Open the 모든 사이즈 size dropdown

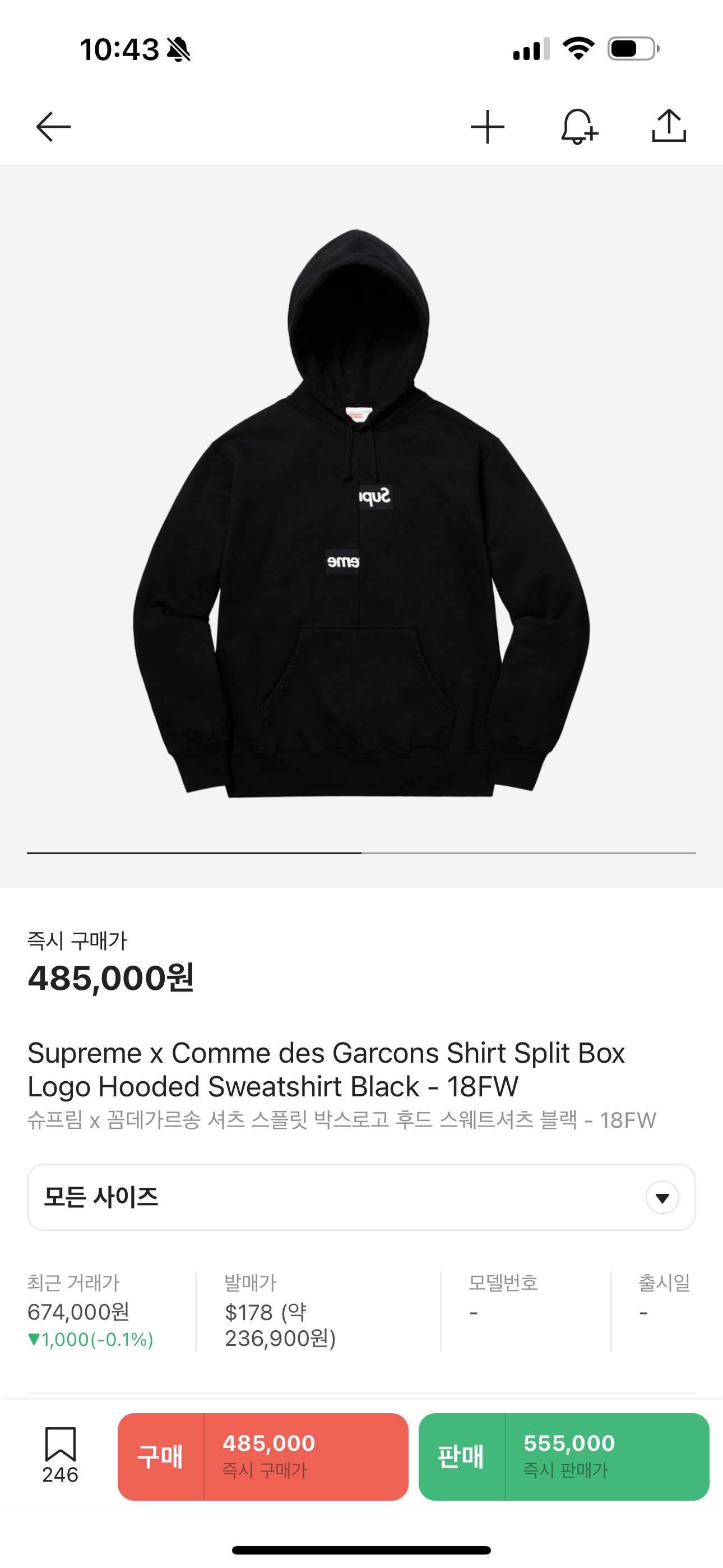tap(361, 1197)
